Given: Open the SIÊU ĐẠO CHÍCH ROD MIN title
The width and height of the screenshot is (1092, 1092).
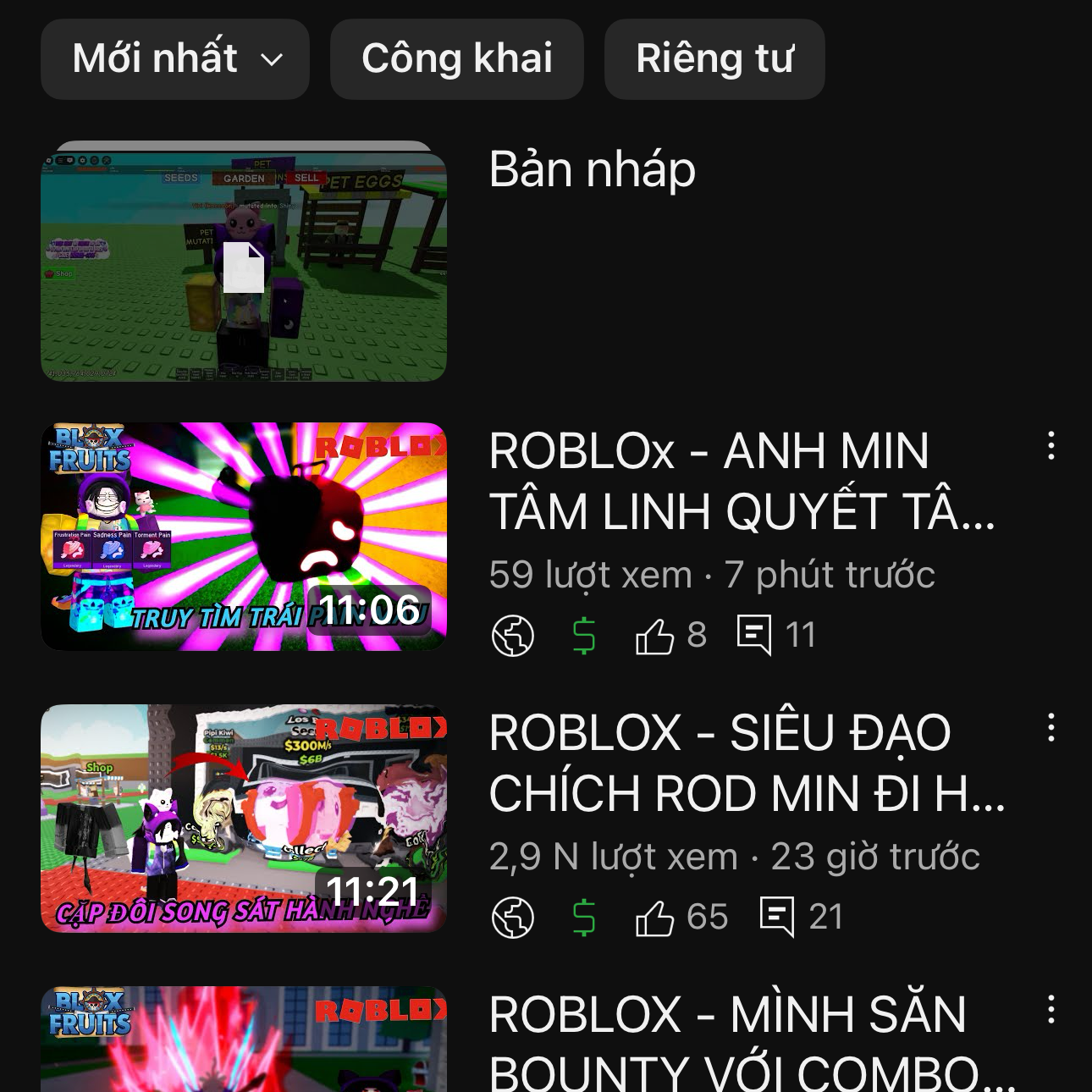Looking at the screenshot, I should (747, 763).
